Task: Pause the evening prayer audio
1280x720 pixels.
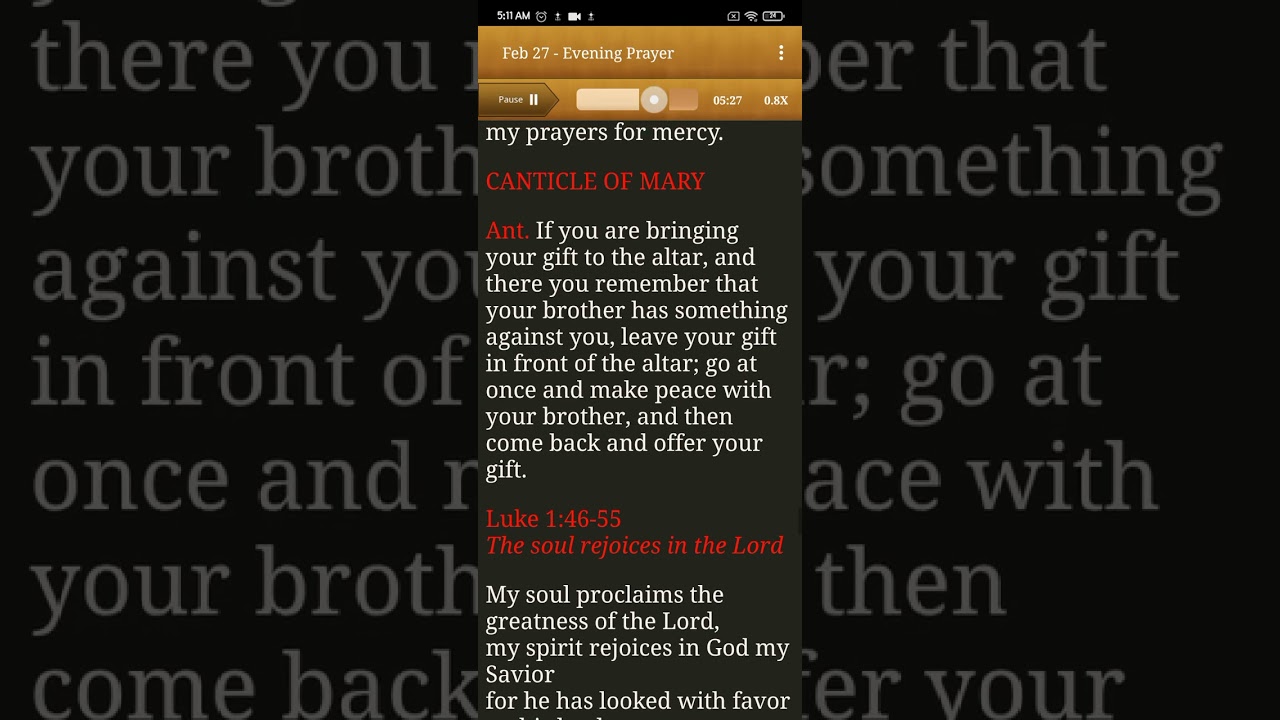Action: click(x=519, y=100)
